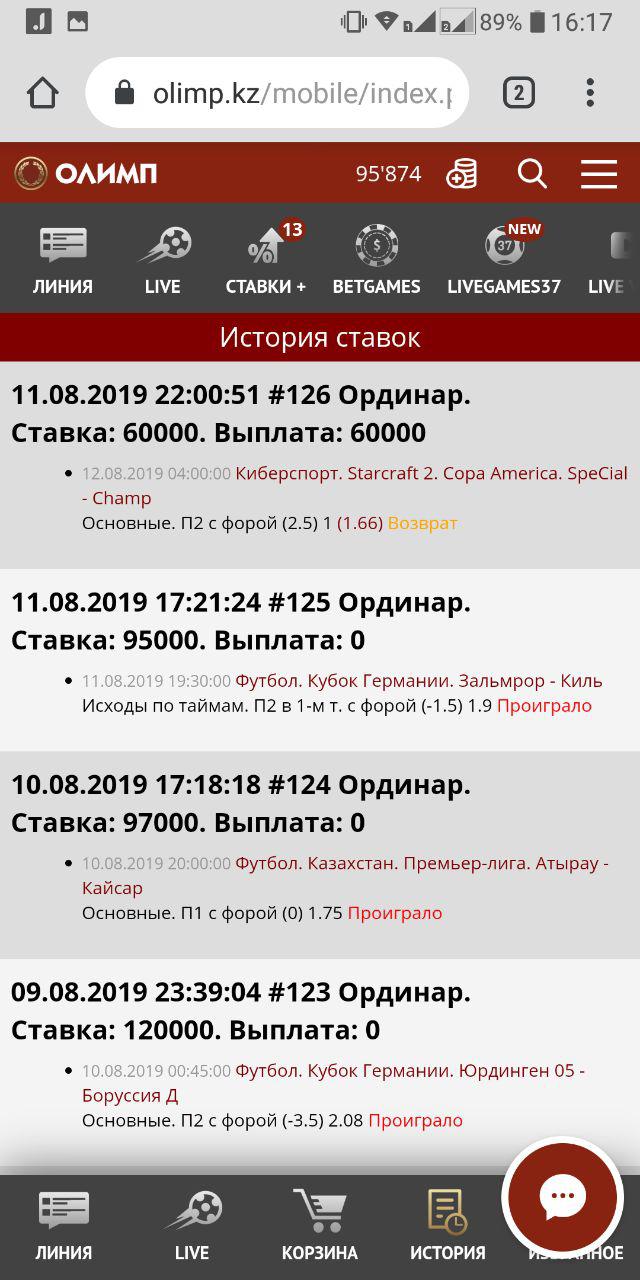The width and height of the screenshot is (640, 1280).
Task: Open the hamburger menu
Action: point(599,174)
